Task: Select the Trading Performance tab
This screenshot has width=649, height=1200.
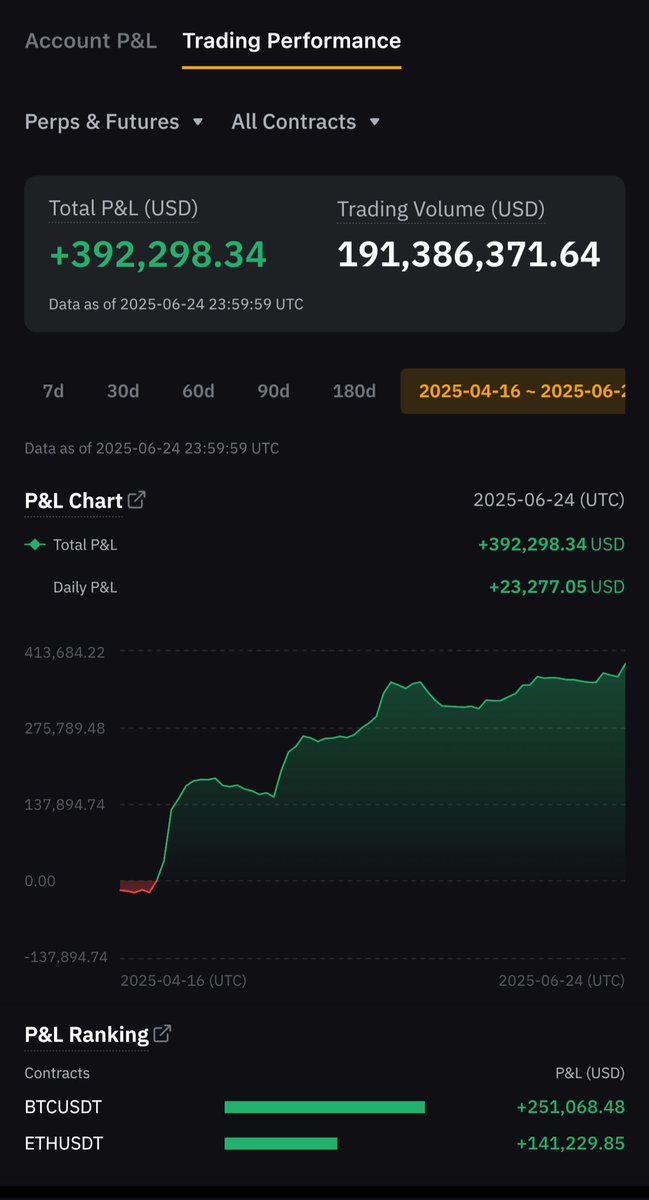Action: (x=292, y=41)
